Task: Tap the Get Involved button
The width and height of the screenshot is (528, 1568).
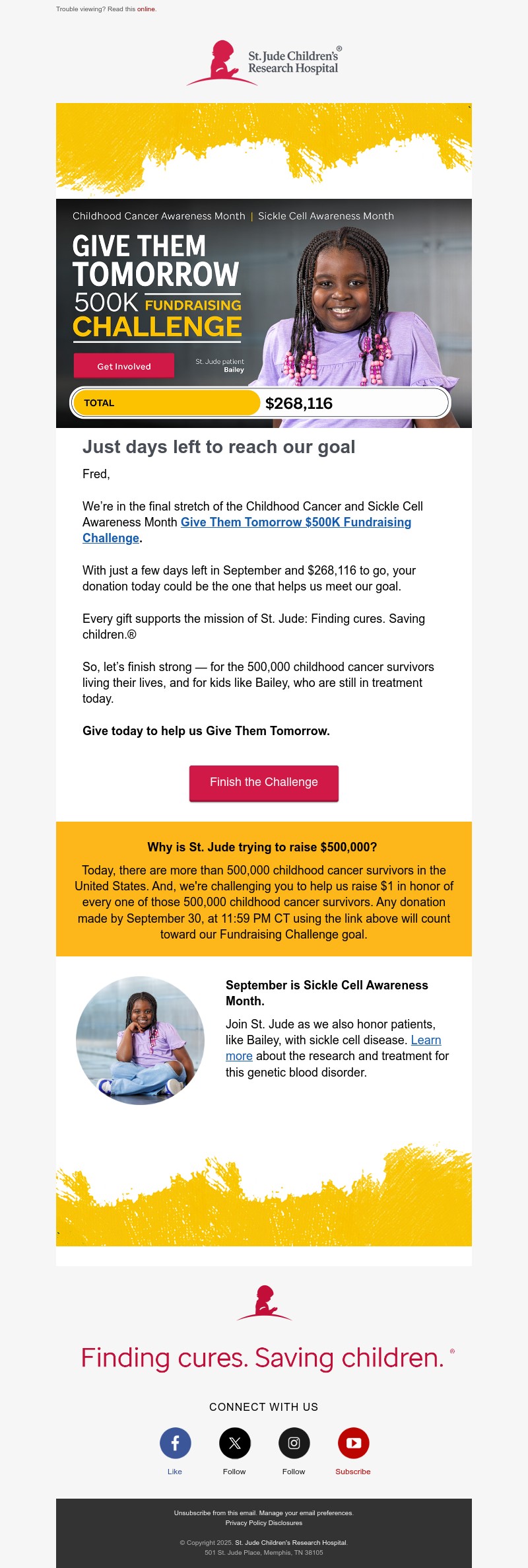Action: point(124,366)
